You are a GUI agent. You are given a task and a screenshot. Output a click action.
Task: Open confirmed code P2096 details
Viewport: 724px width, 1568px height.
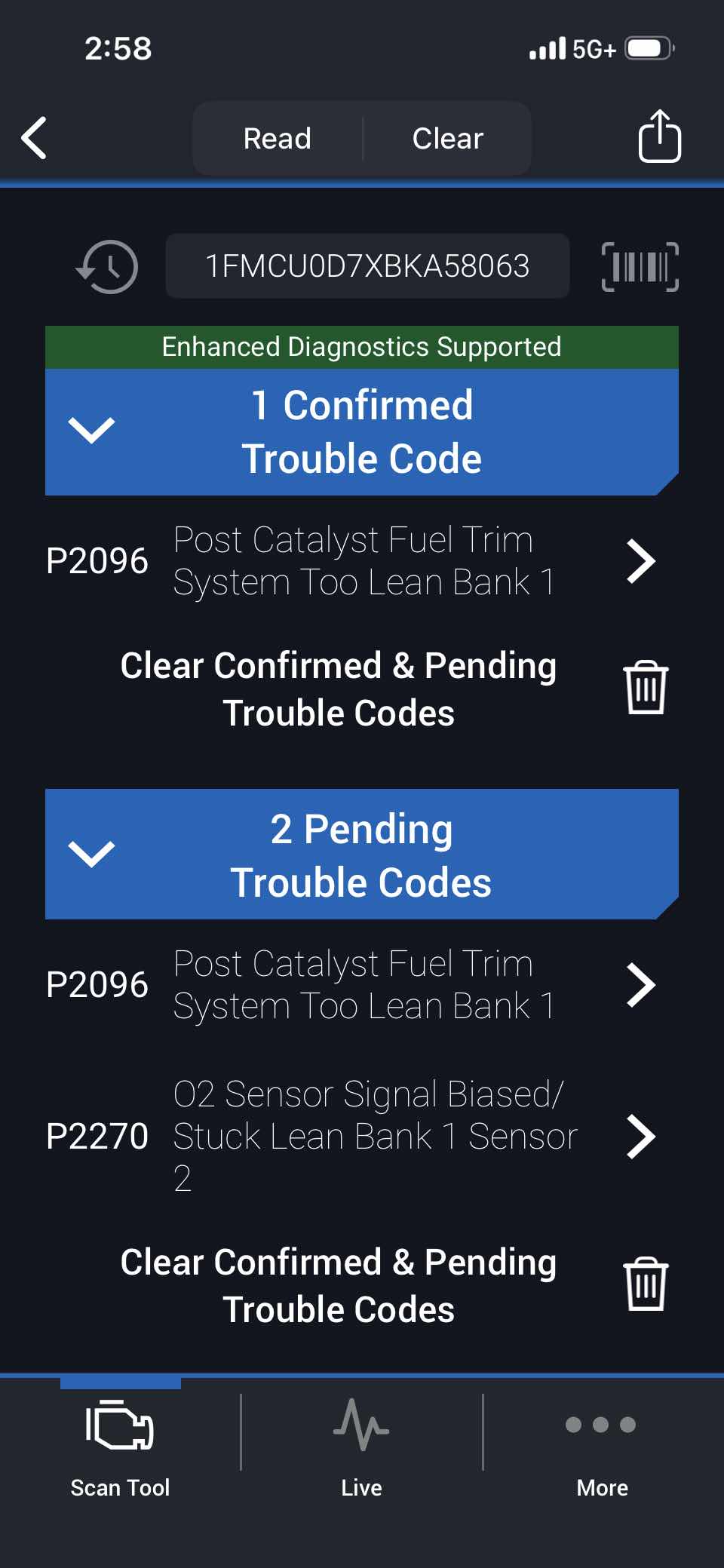641,561
